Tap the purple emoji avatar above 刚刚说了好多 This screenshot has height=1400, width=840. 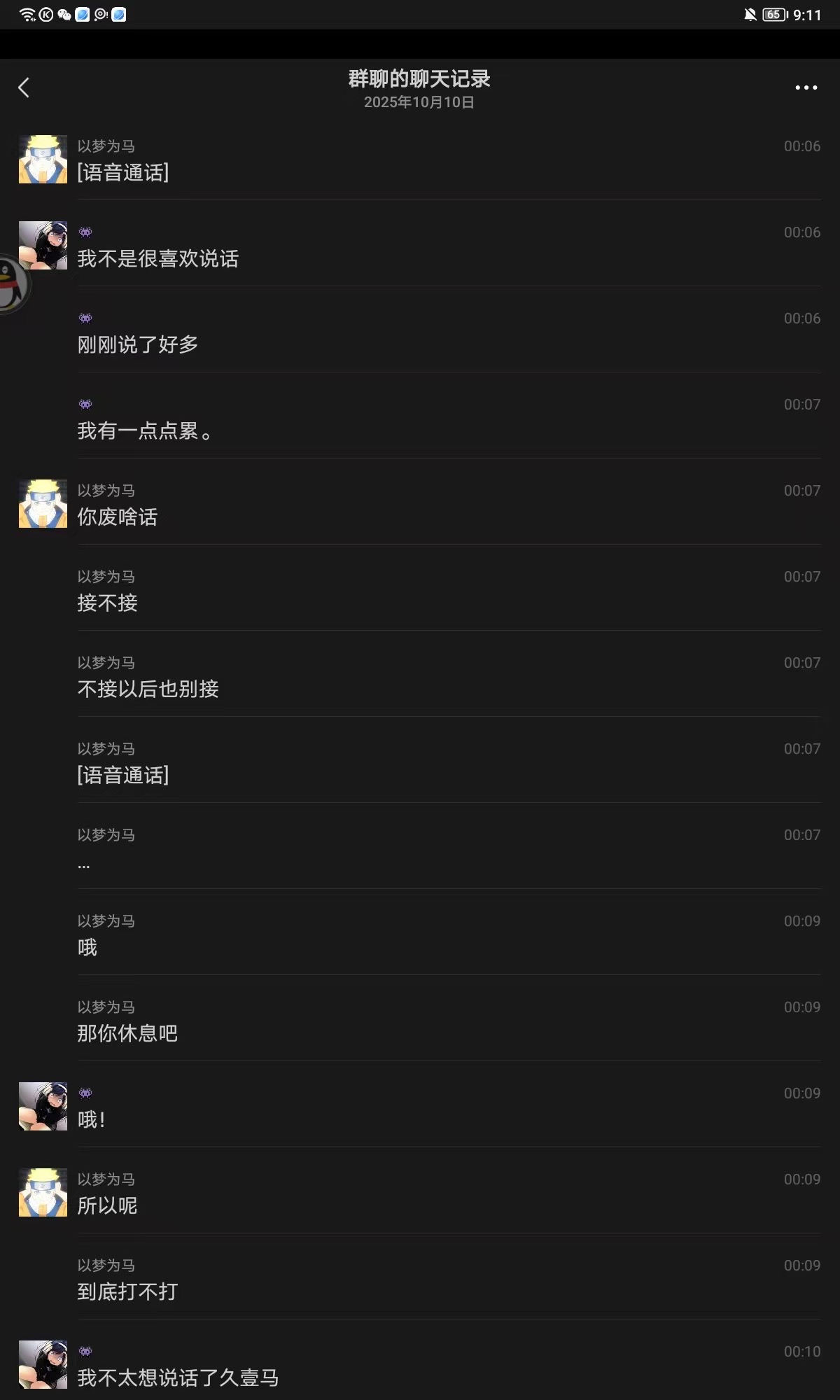click(85, 317)
